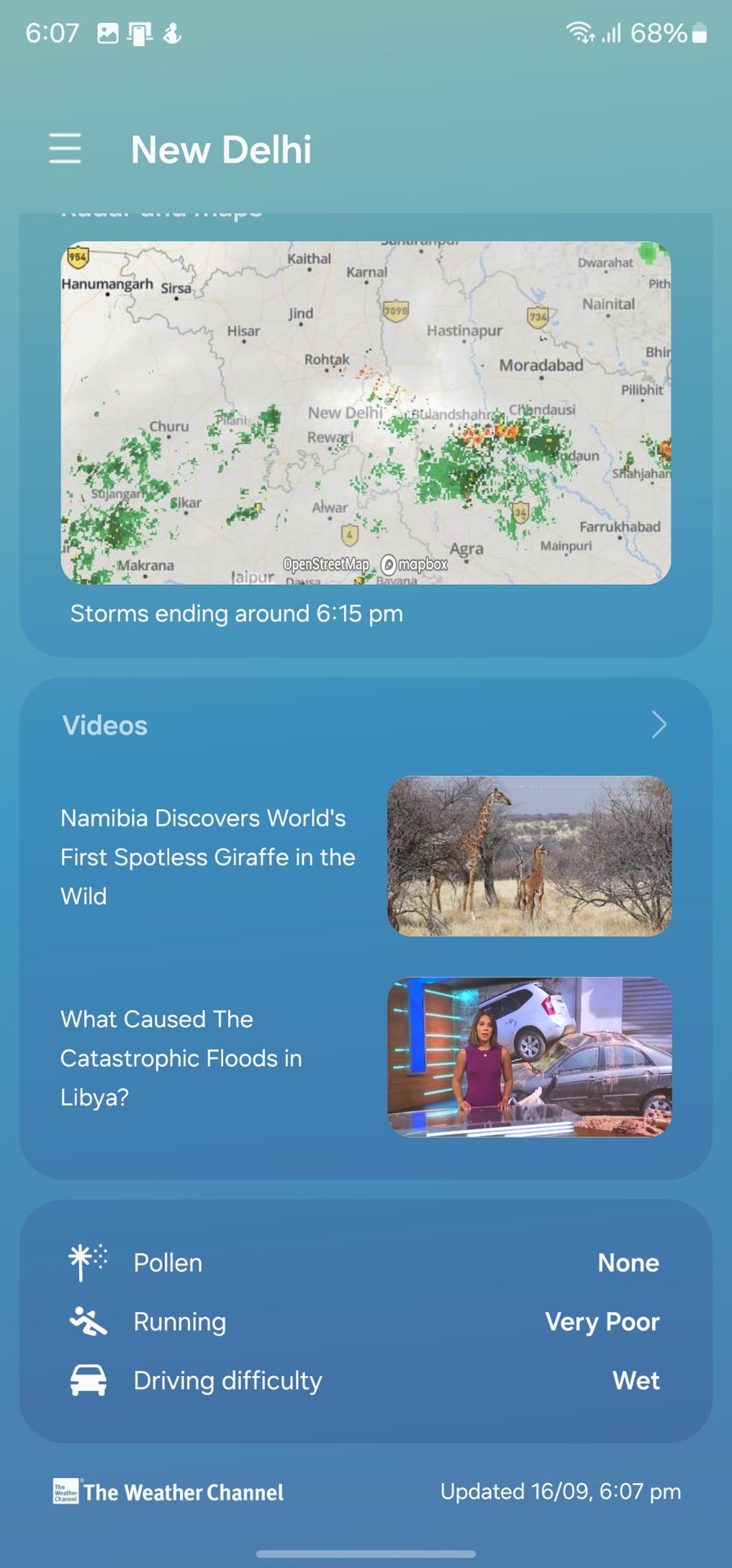Viewport: 732px width, 1568px height.
Task: View the Running conditions row
Action: pyautogui.click(x=365, y=1321)
